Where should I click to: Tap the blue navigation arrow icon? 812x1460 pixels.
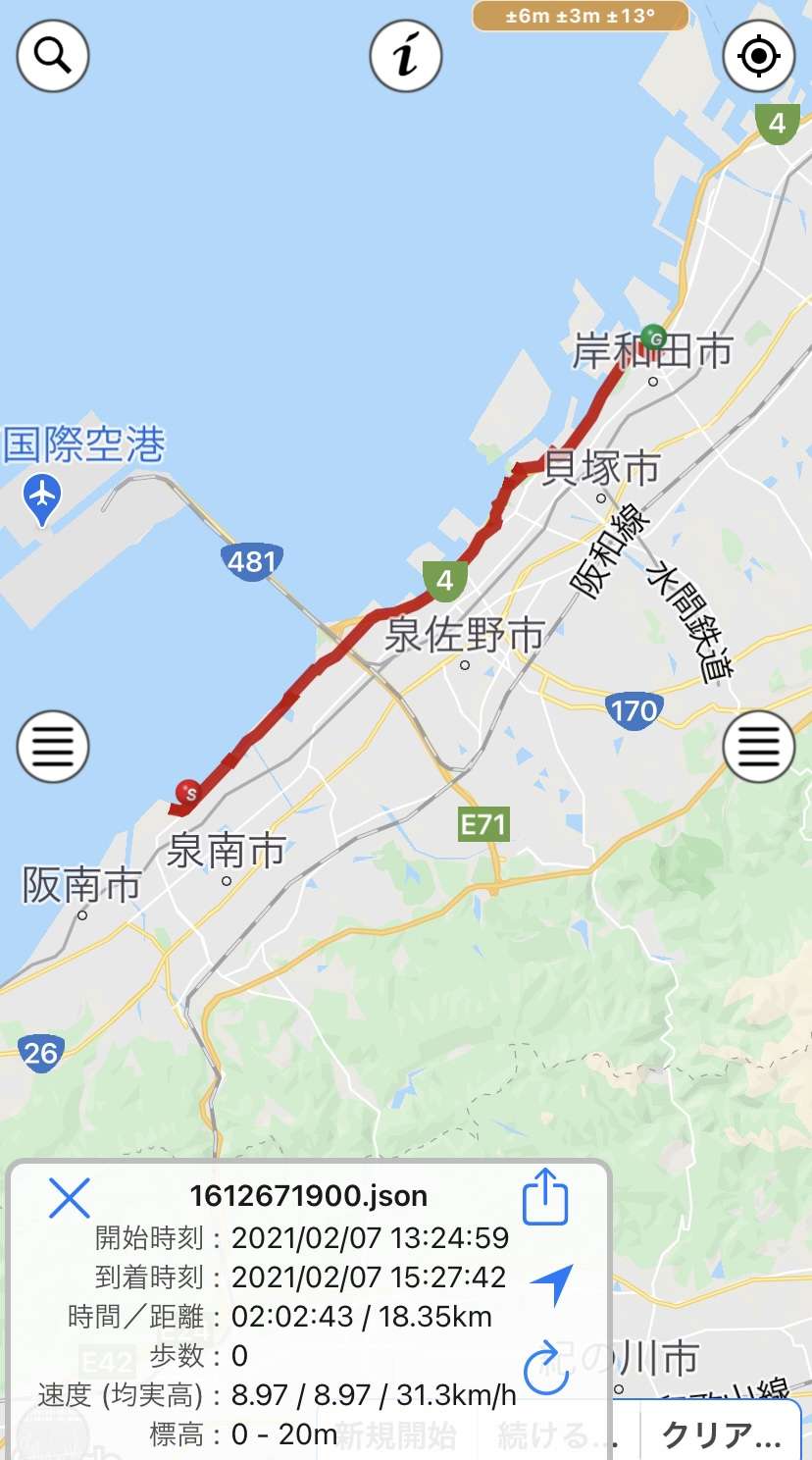(552, 1284)
